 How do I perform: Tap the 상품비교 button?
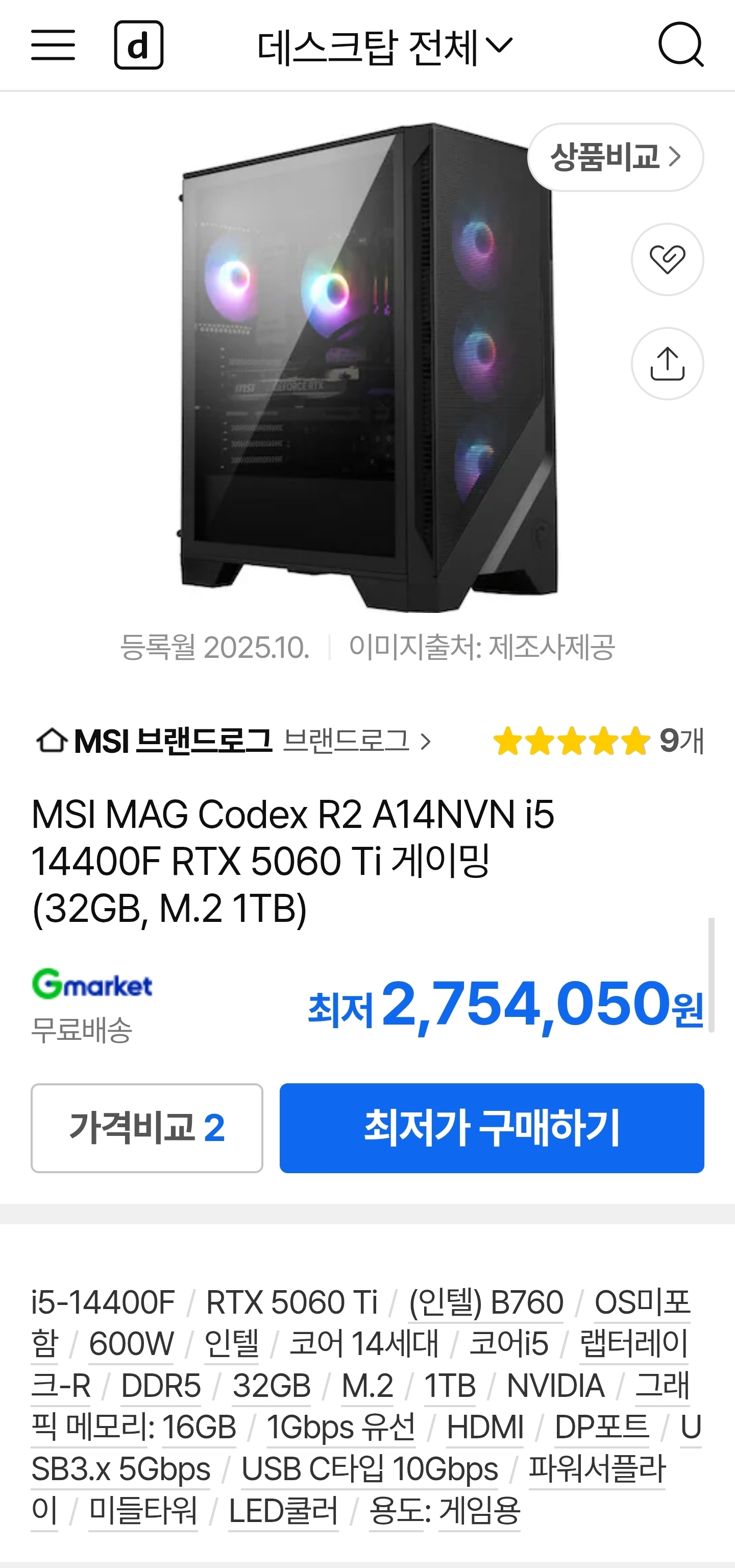pos(615,157)
